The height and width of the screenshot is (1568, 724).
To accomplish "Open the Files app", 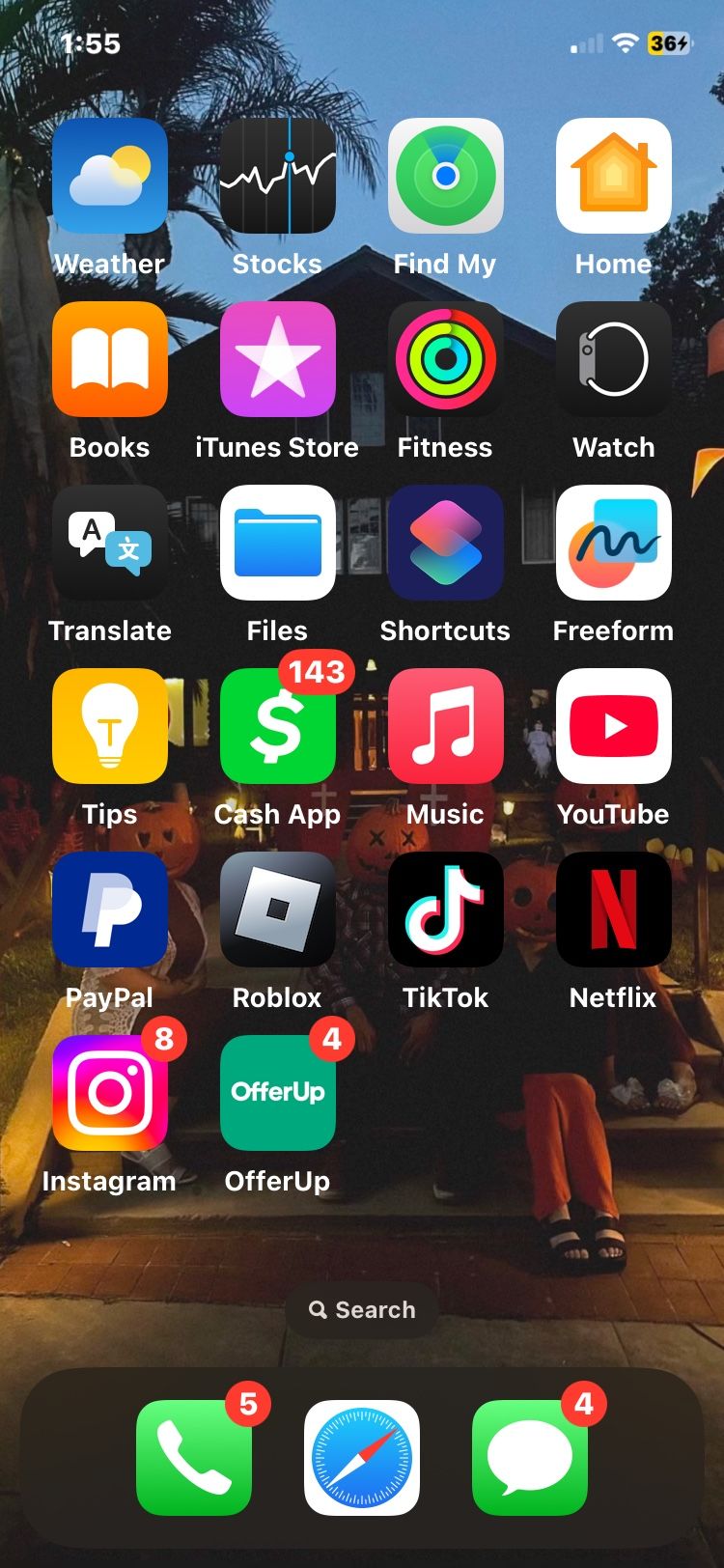I will [278, 543].
